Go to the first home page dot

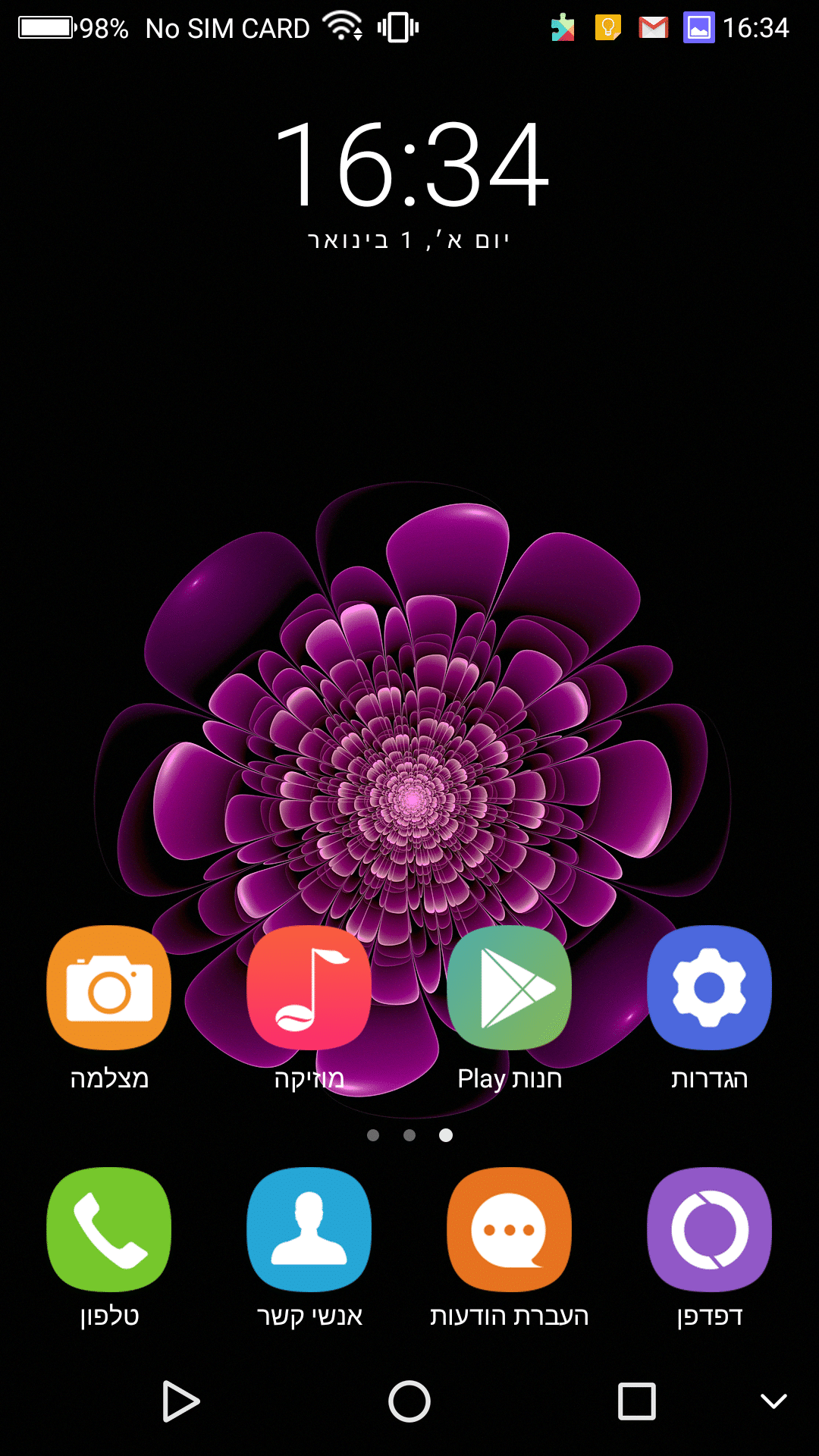(x=373, y=1135)
